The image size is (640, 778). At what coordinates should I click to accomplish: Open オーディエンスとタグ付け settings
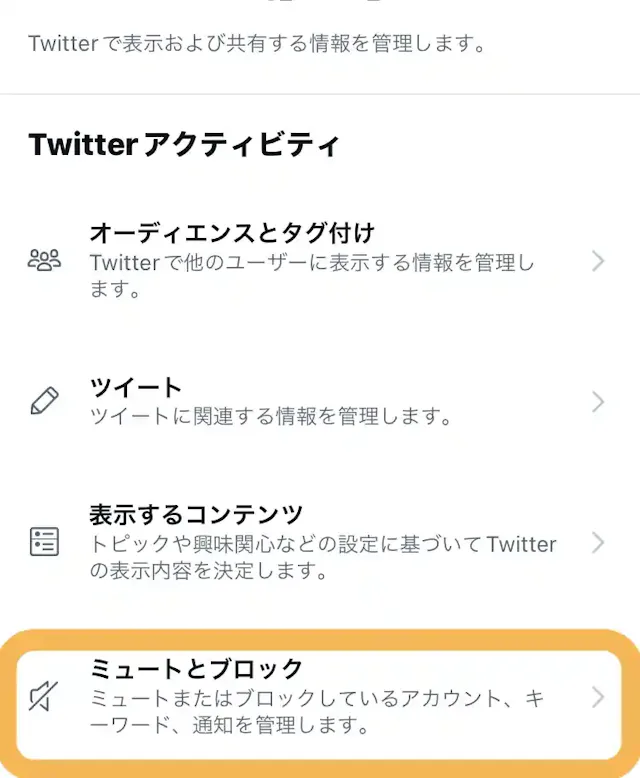318,262
